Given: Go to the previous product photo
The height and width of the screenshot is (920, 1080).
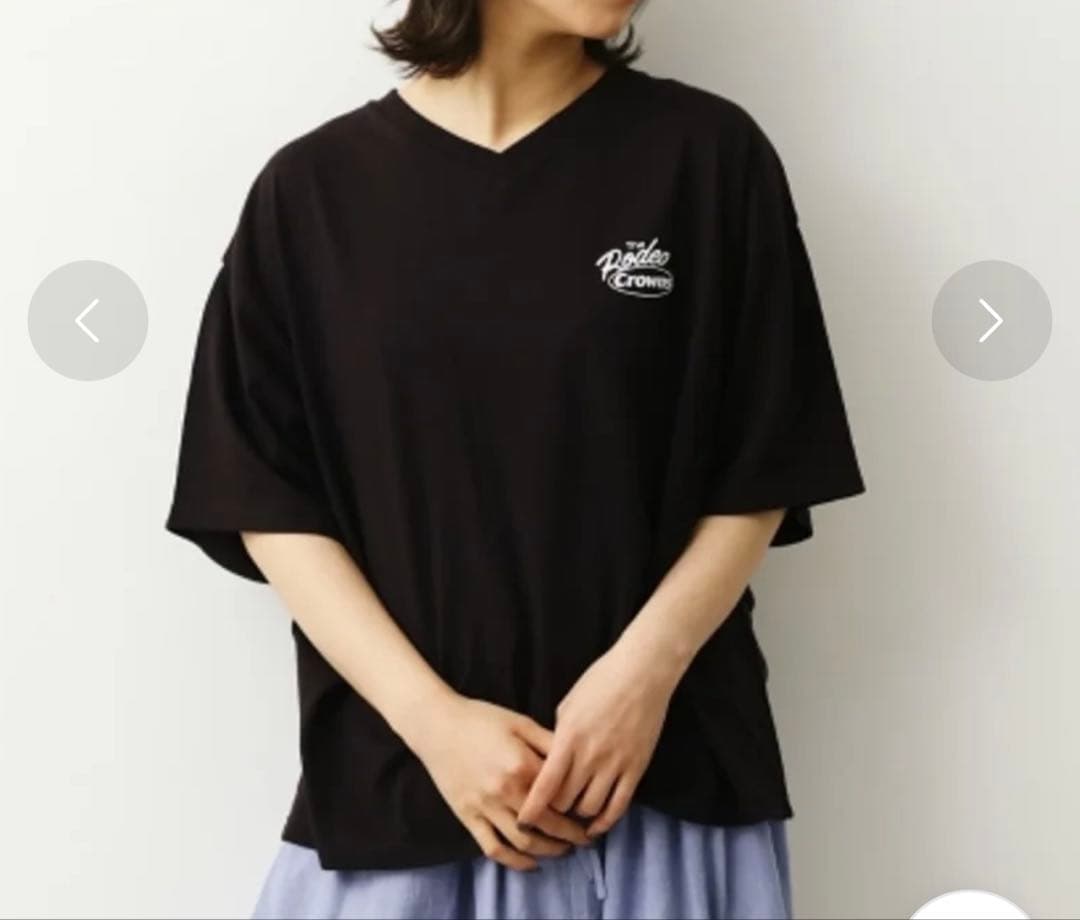Looking at the screenshot, I should 87,320.
